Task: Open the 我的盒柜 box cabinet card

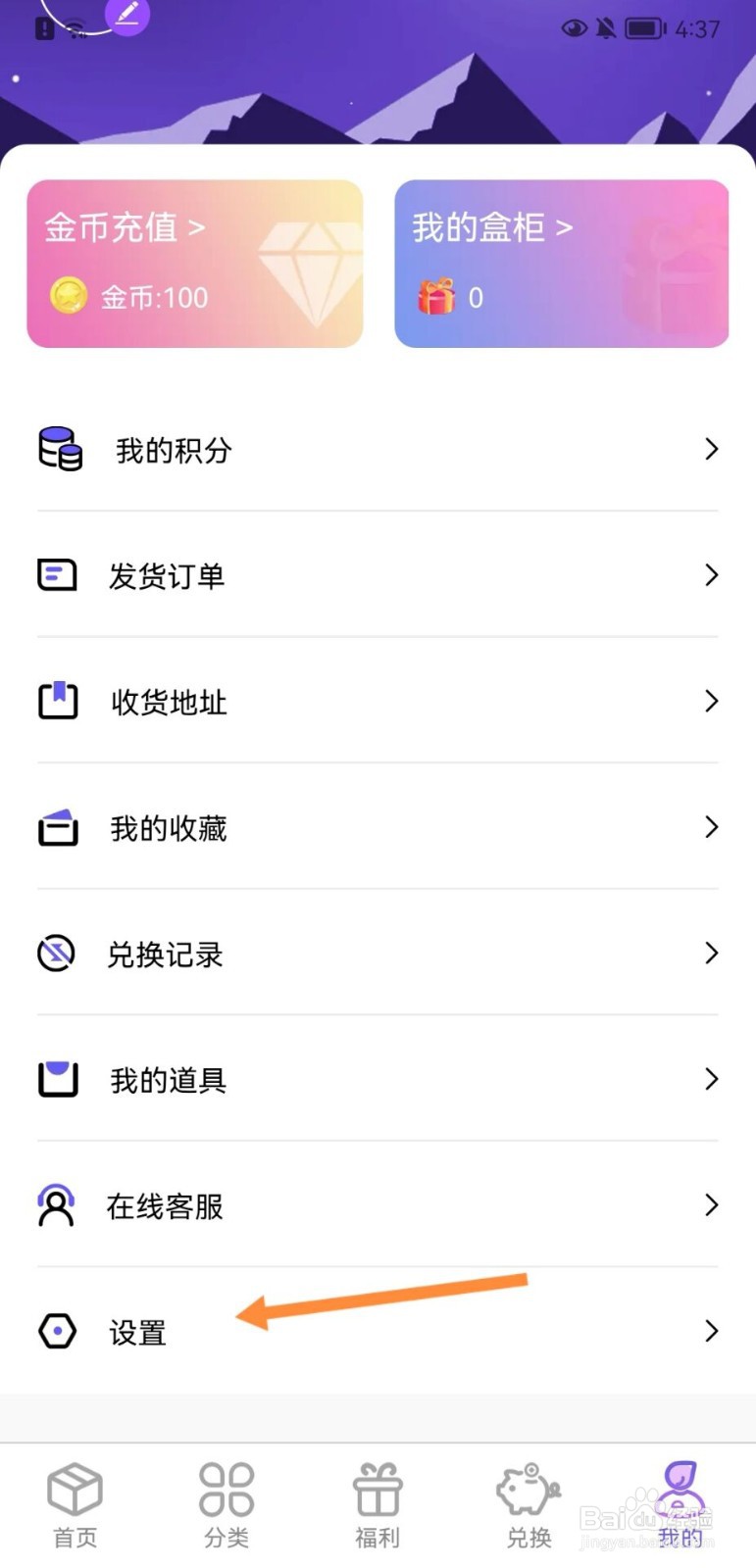Action: 561,263
